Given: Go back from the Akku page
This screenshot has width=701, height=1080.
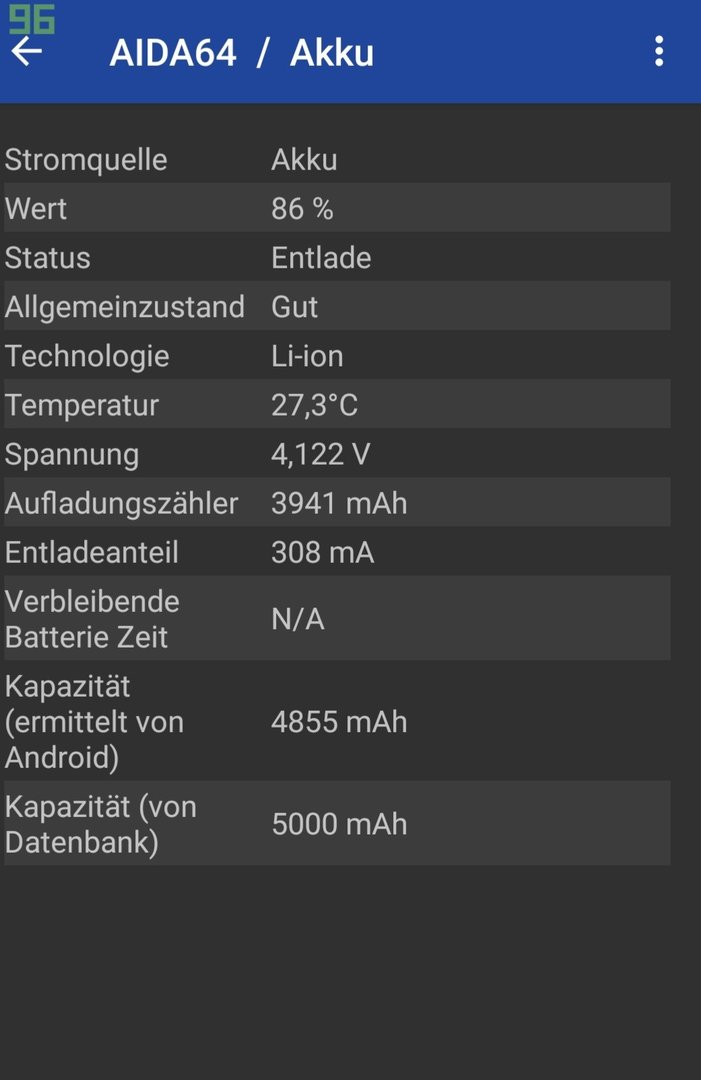Looking at the screenshot, I should 27,52.
